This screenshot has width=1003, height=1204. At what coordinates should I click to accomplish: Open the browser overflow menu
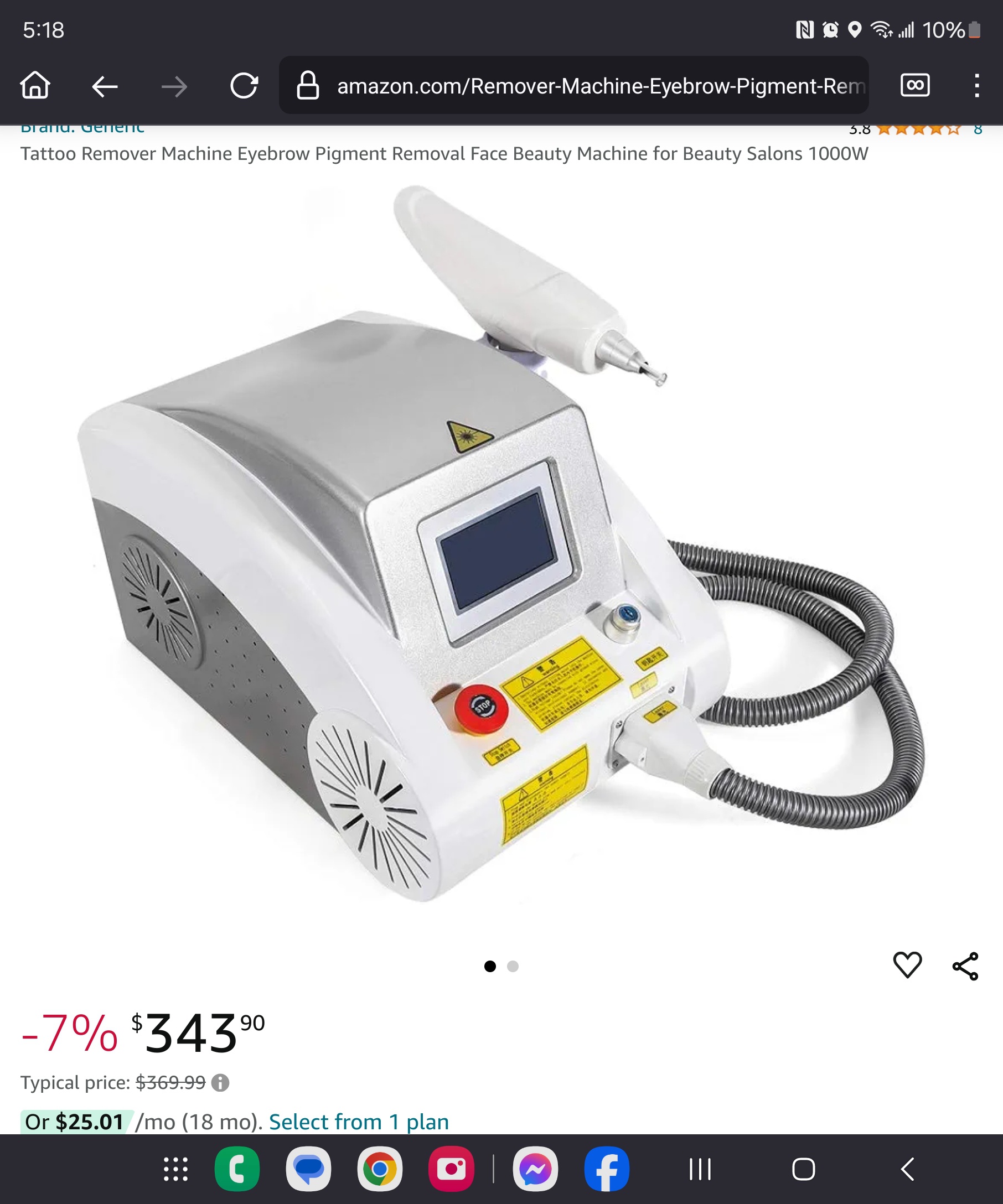976,86
